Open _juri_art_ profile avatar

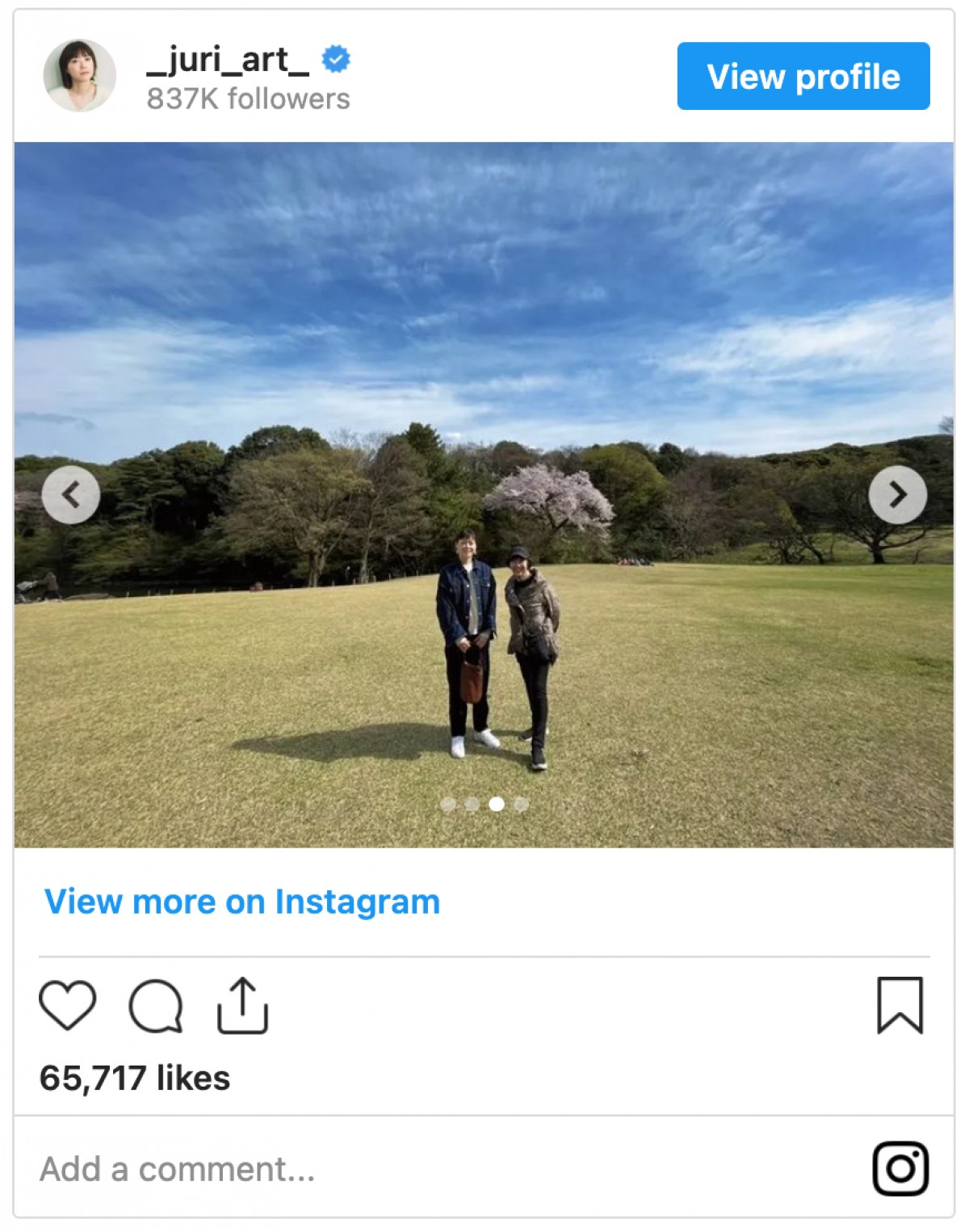(x=79, y=75)
